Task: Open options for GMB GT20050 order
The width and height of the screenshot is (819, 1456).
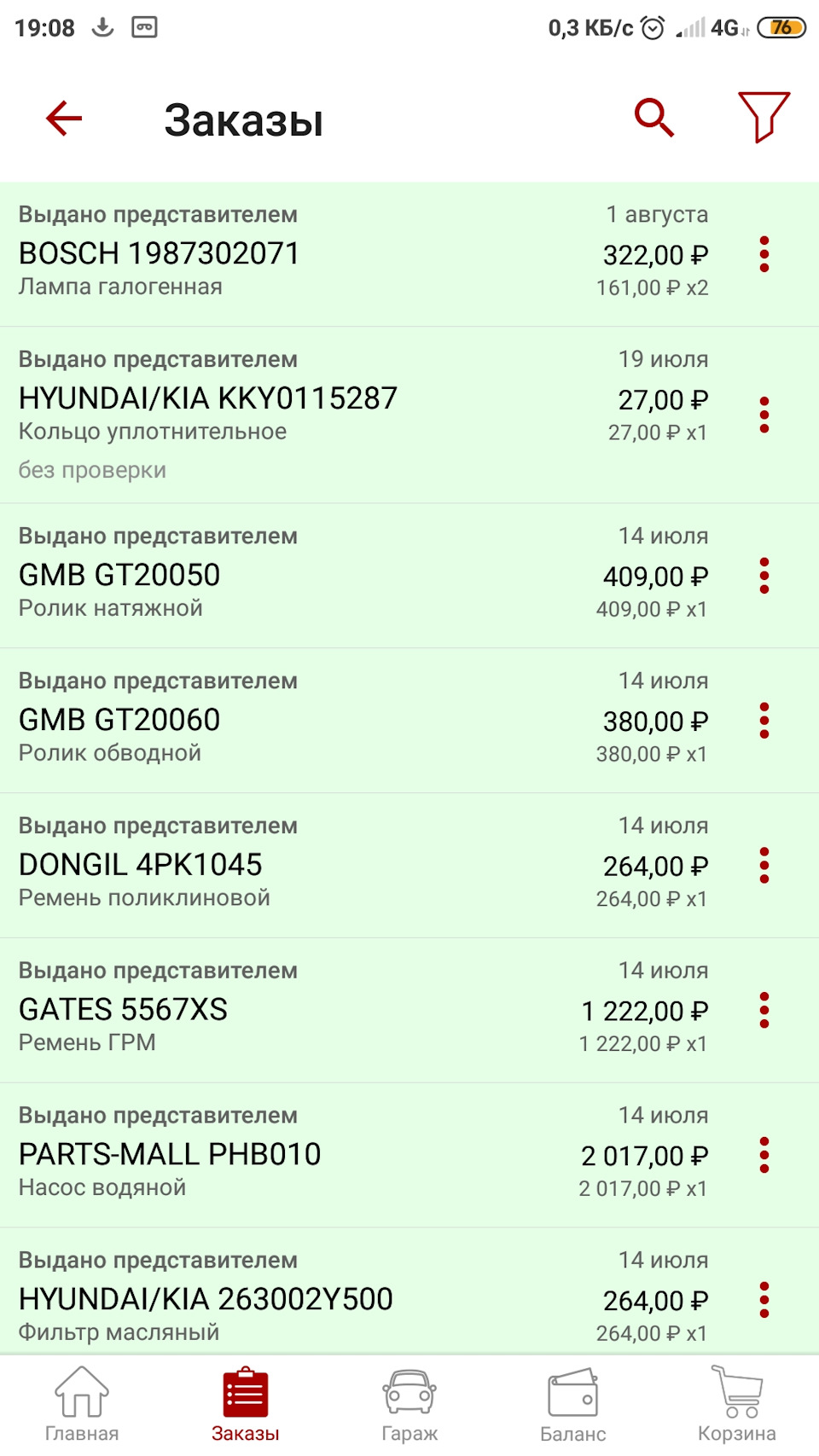Action: click(764, 576)
